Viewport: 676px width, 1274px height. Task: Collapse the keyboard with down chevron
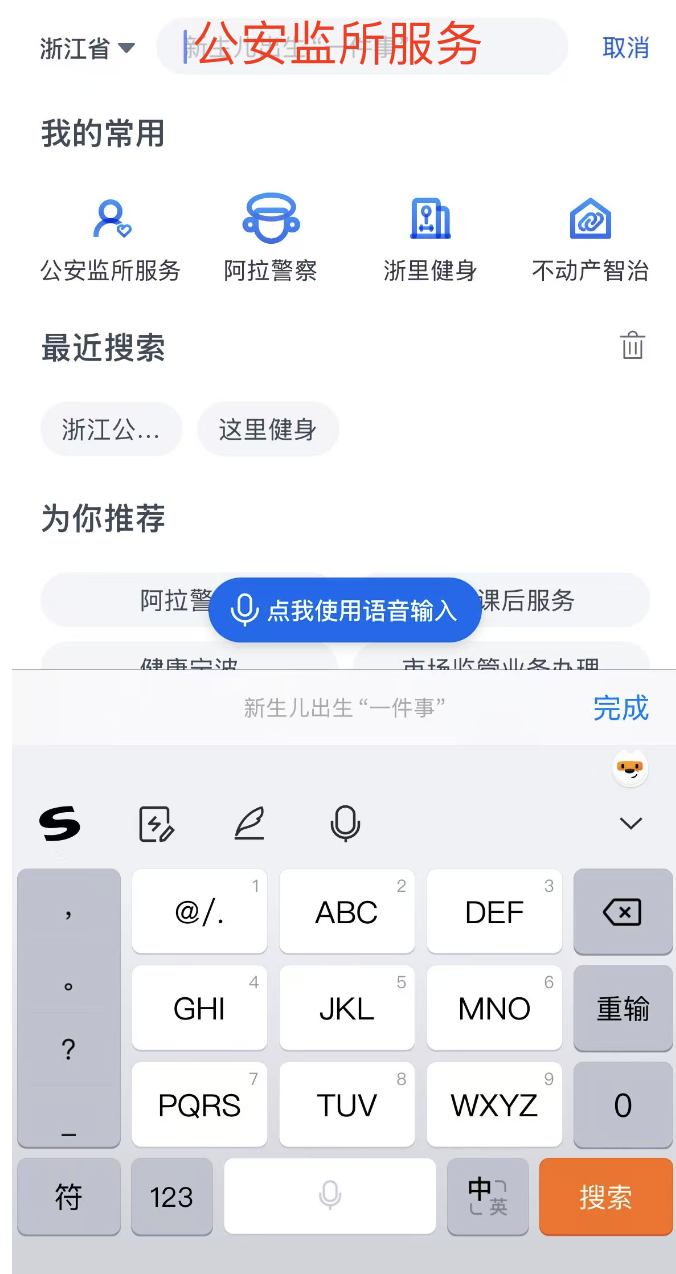click(x=630, y=823)
